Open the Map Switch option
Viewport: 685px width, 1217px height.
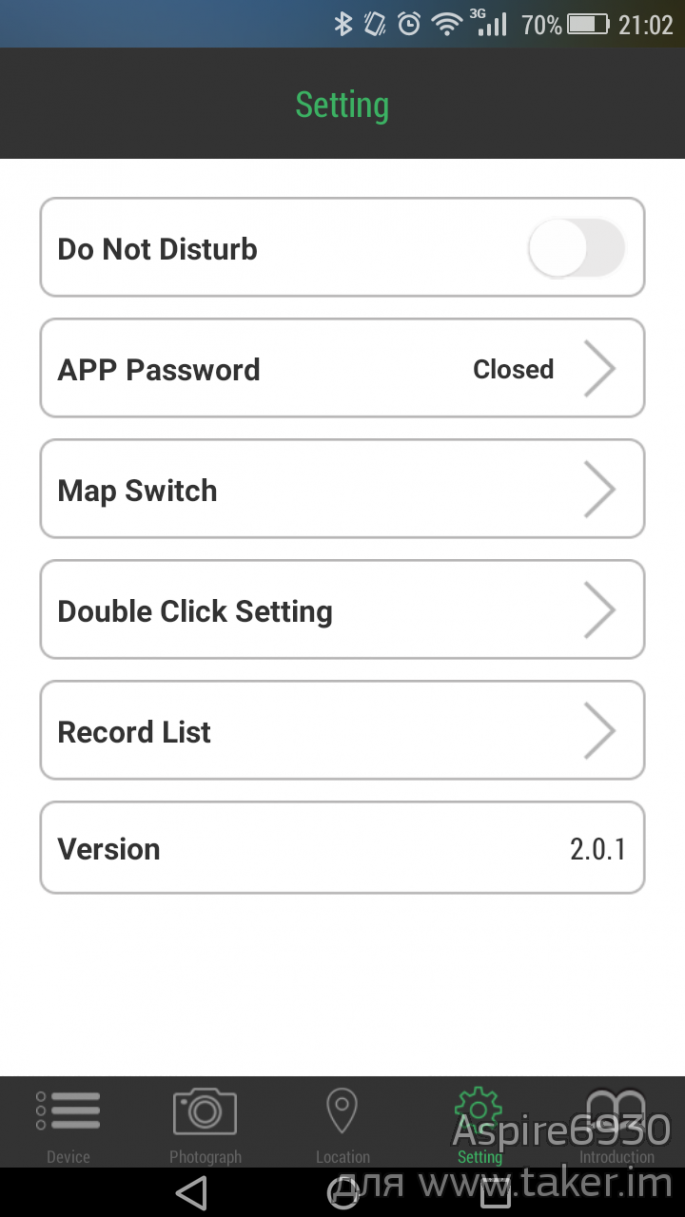[x=342, y=489]
